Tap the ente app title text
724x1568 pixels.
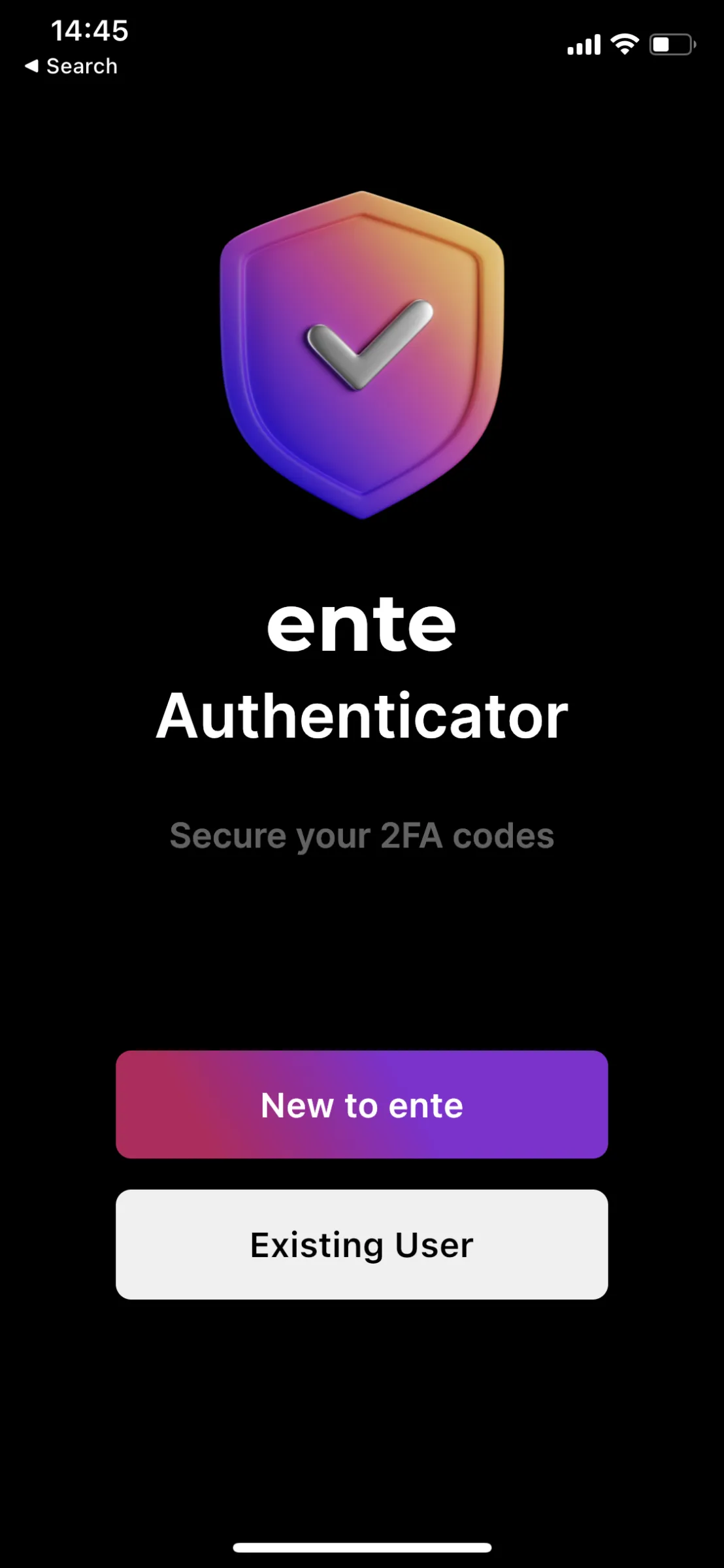pos(361,625)
